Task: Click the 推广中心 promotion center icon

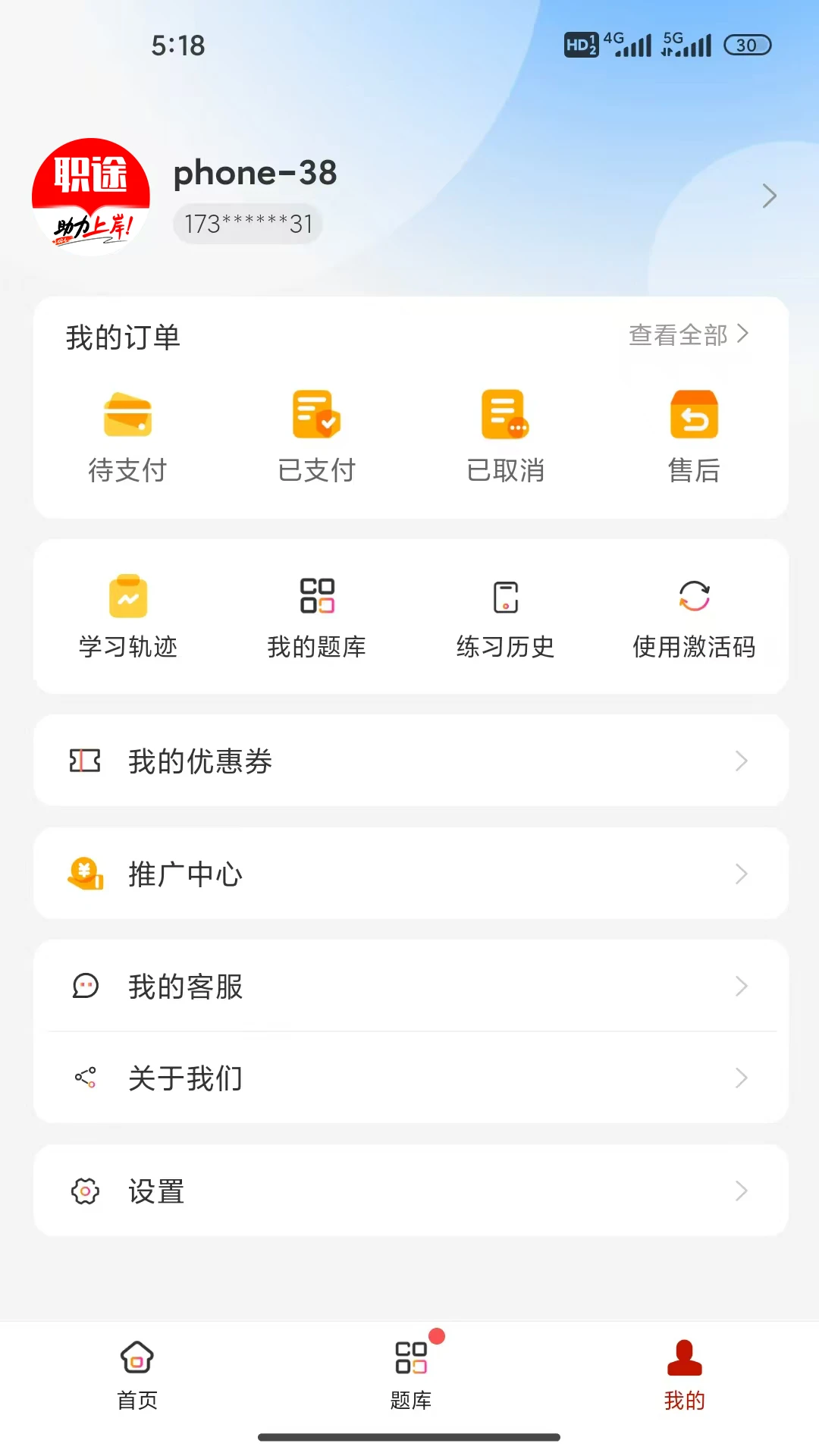Action: click(x=85, y=874)
